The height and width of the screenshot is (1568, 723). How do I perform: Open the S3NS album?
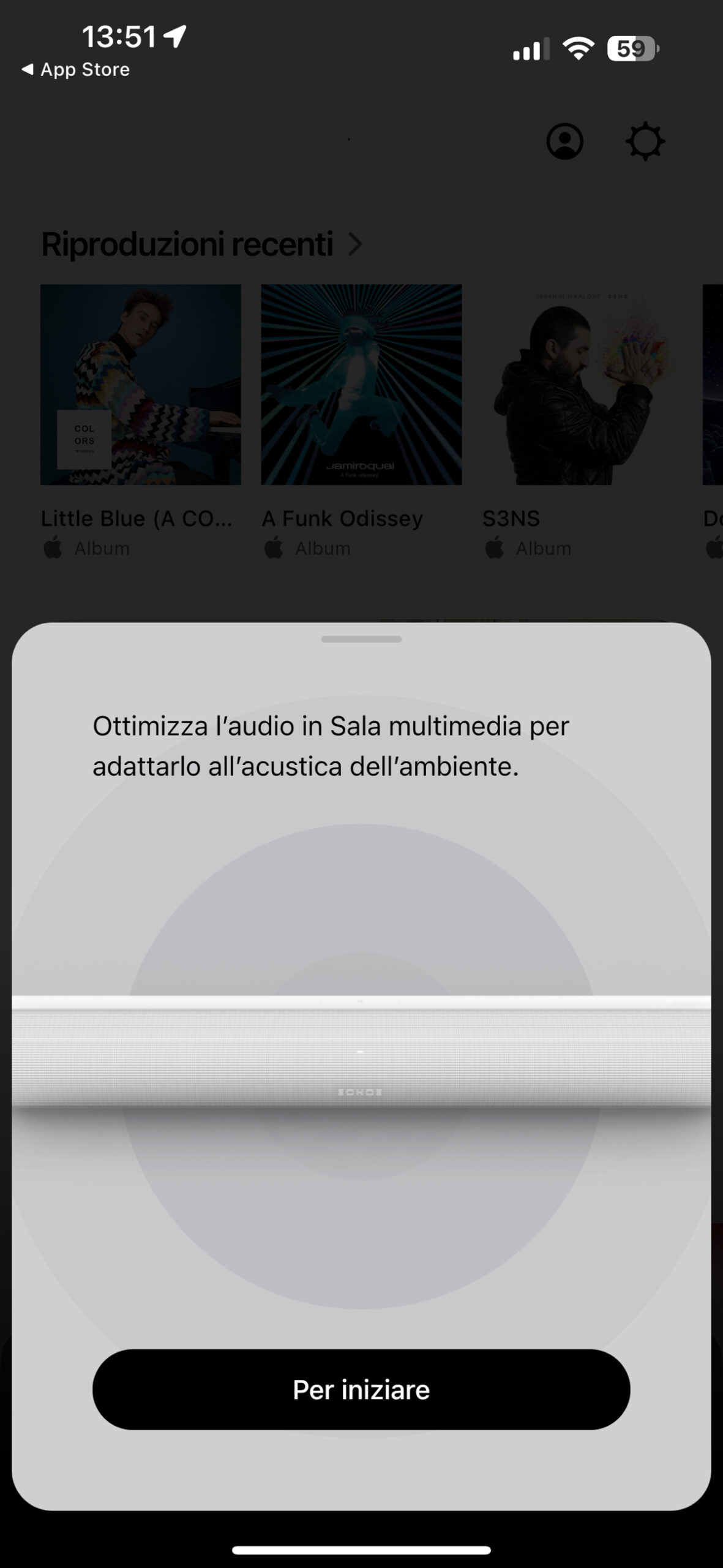[x=582, y=385]
